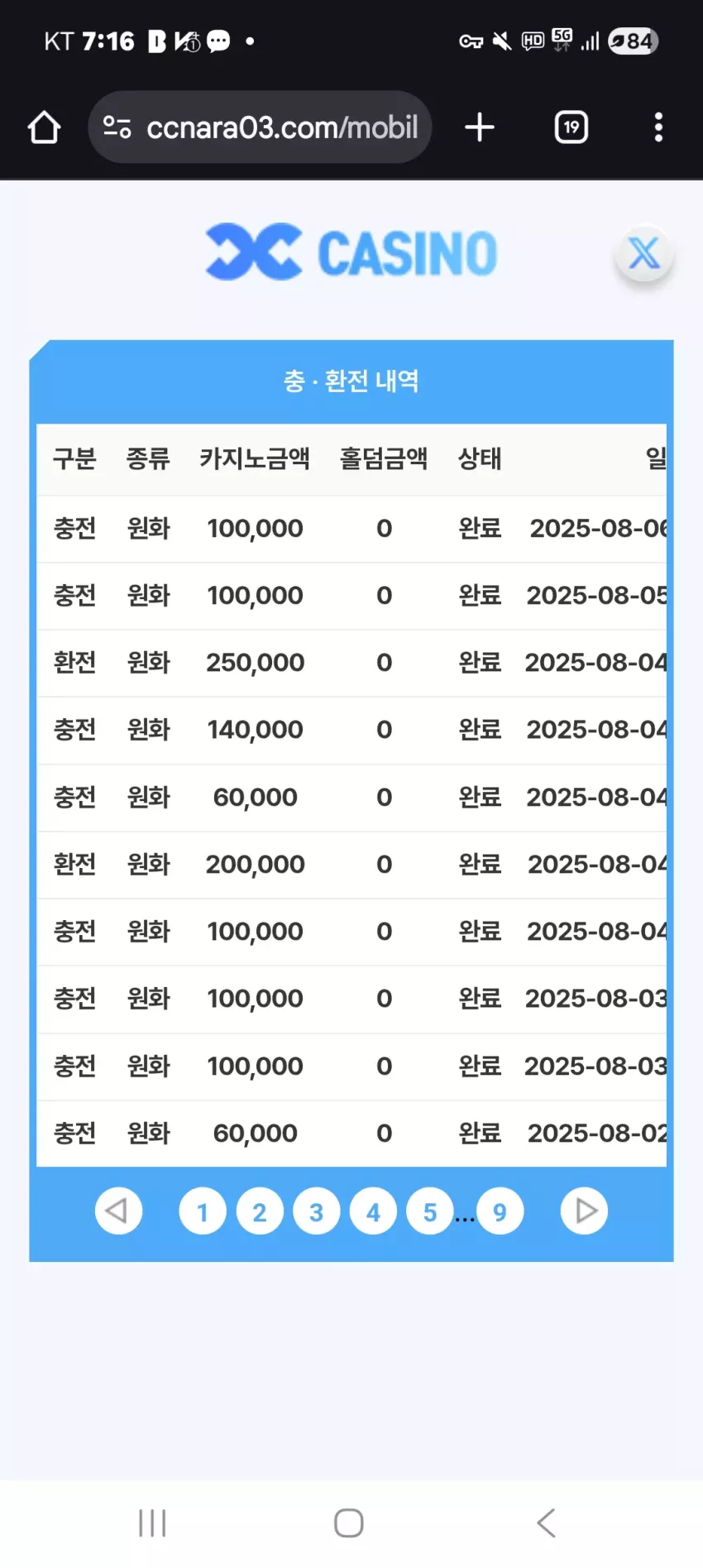Open page 4 of results
The width and height of the screenshot is (703, 1568).
coord(373,1211)
